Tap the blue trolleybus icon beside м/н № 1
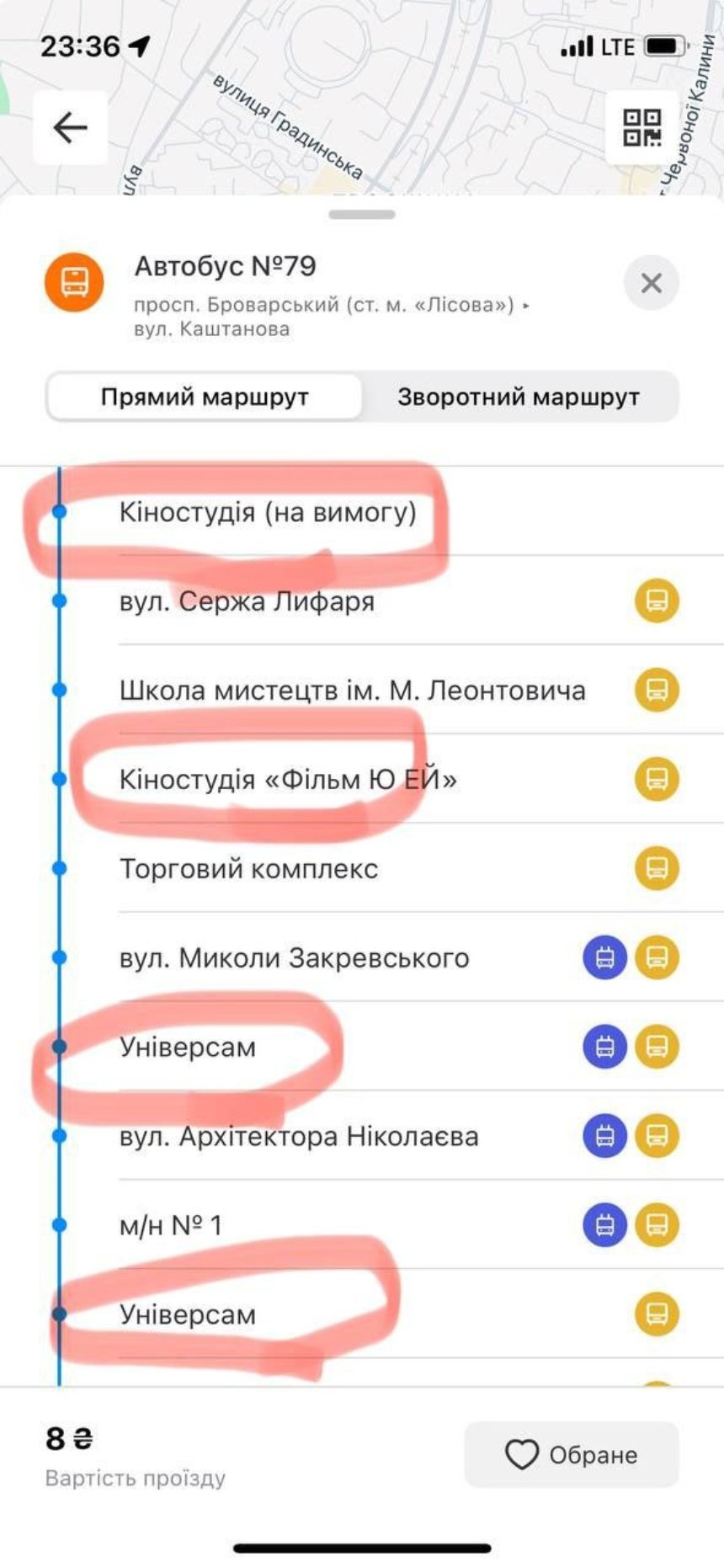Viewport: 724px width, 1568px height. tap(606, 1225)
